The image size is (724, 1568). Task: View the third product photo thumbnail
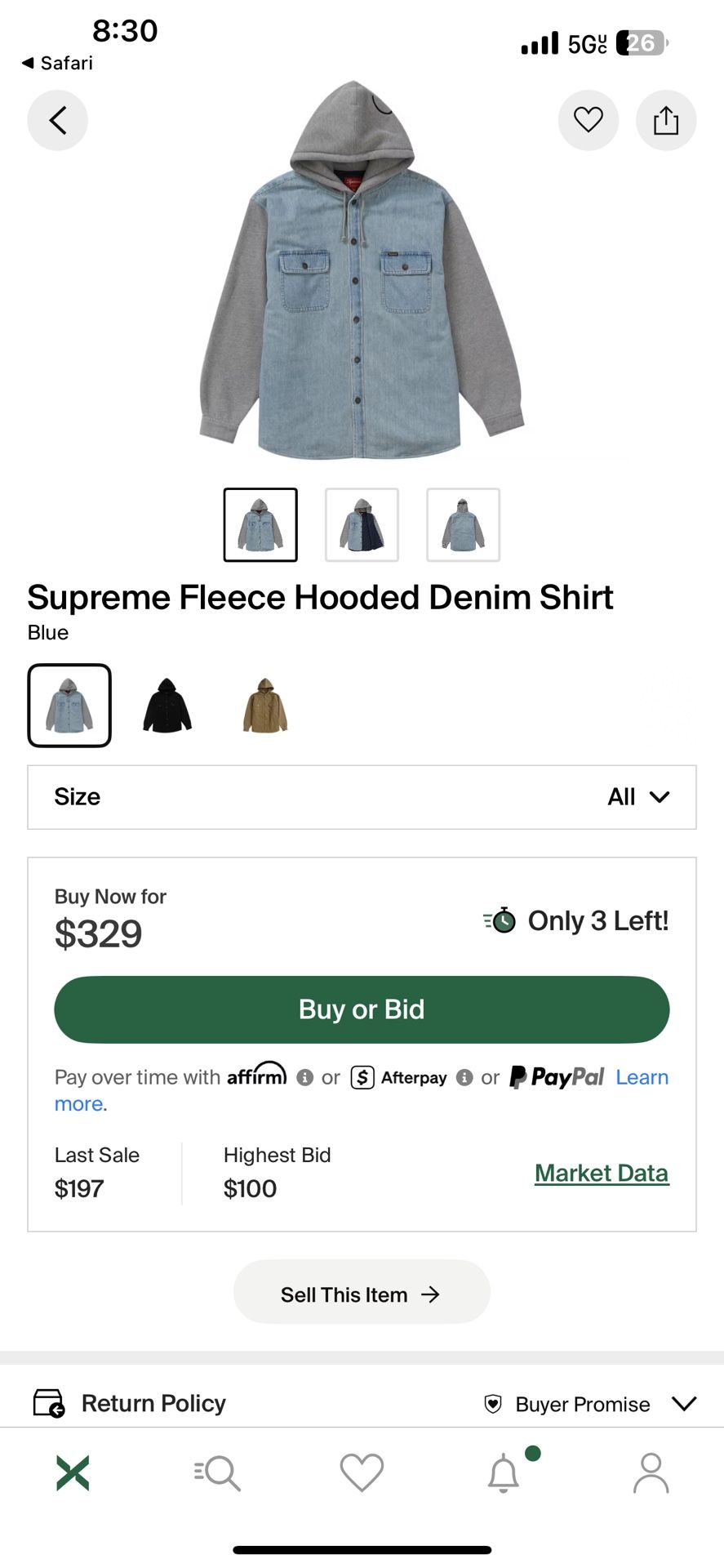(x=463, y=524)
